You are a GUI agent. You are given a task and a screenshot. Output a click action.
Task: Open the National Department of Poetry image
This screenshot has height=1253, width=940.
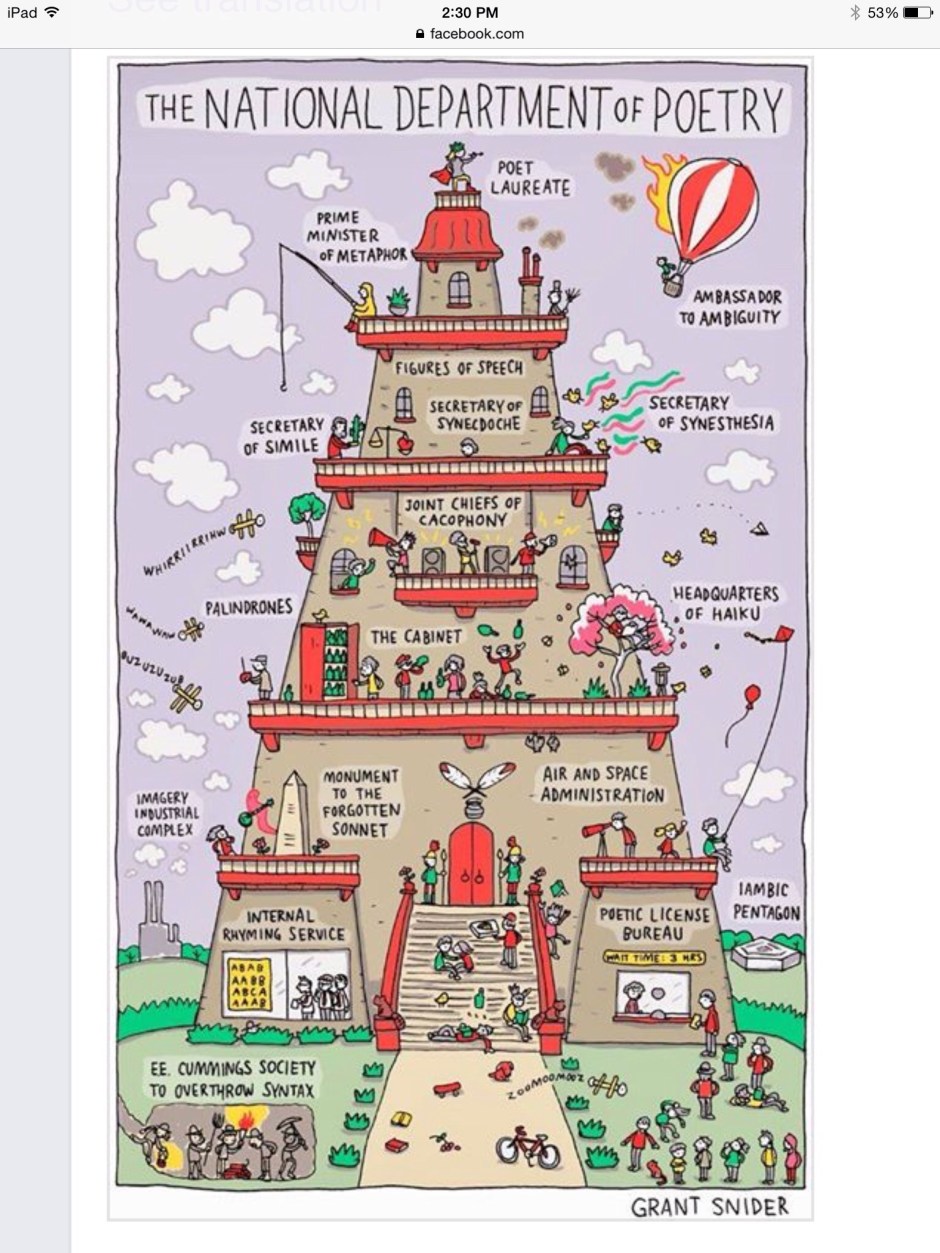coord(461,640)
